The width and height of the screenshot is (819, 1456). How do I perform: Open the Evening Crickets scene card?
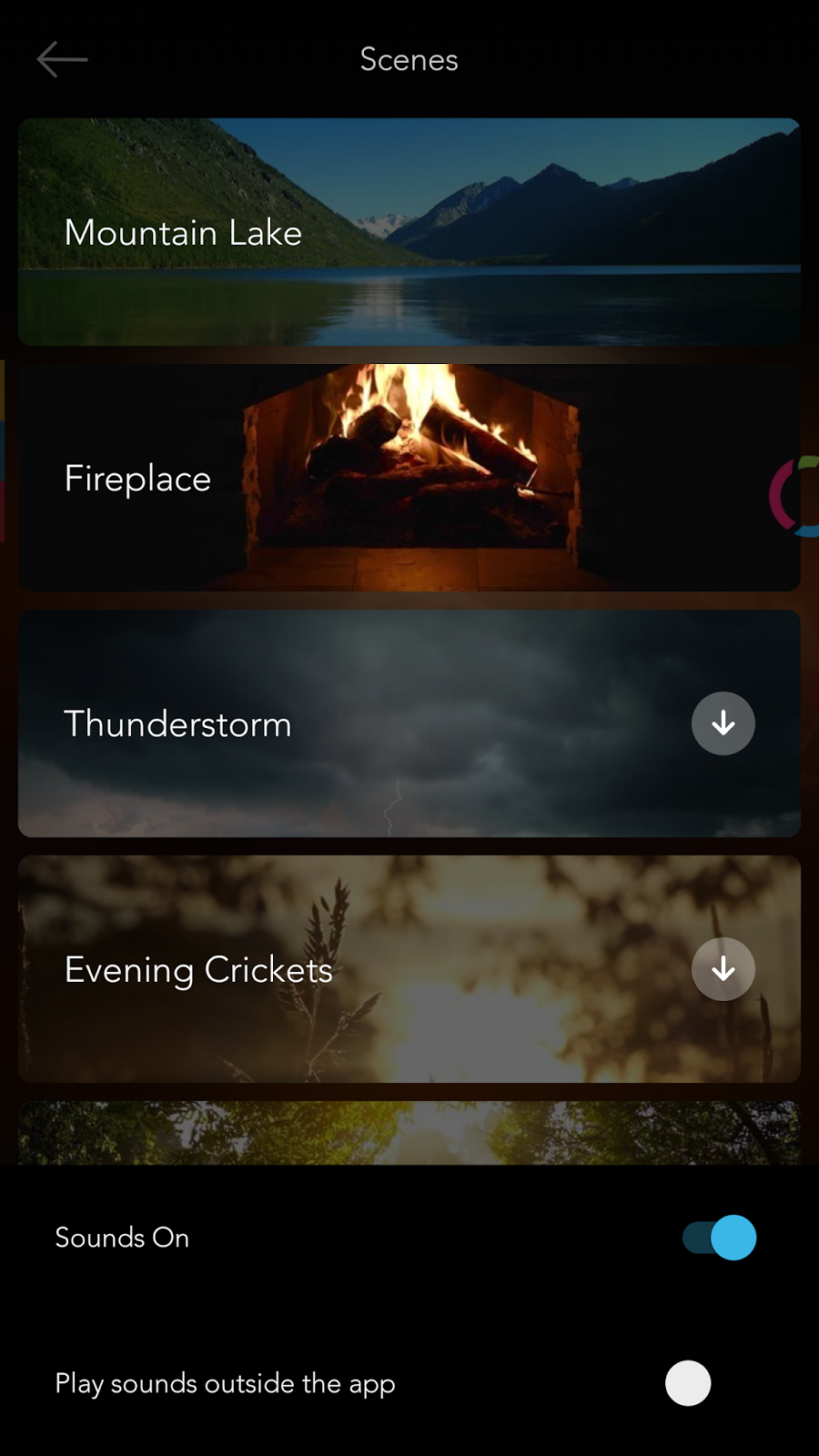coord(409,969)
